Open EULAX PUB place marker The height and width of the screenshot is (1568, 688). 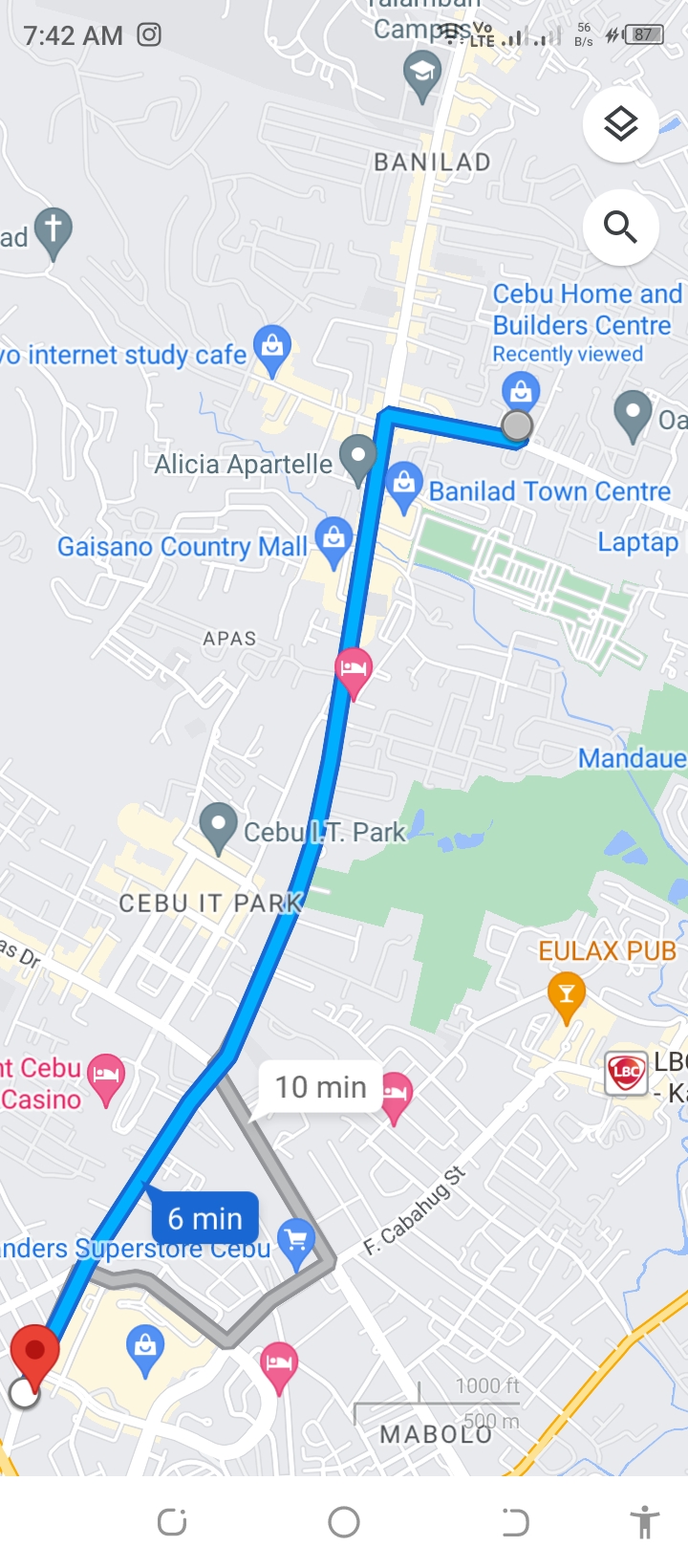pos(567,994)
